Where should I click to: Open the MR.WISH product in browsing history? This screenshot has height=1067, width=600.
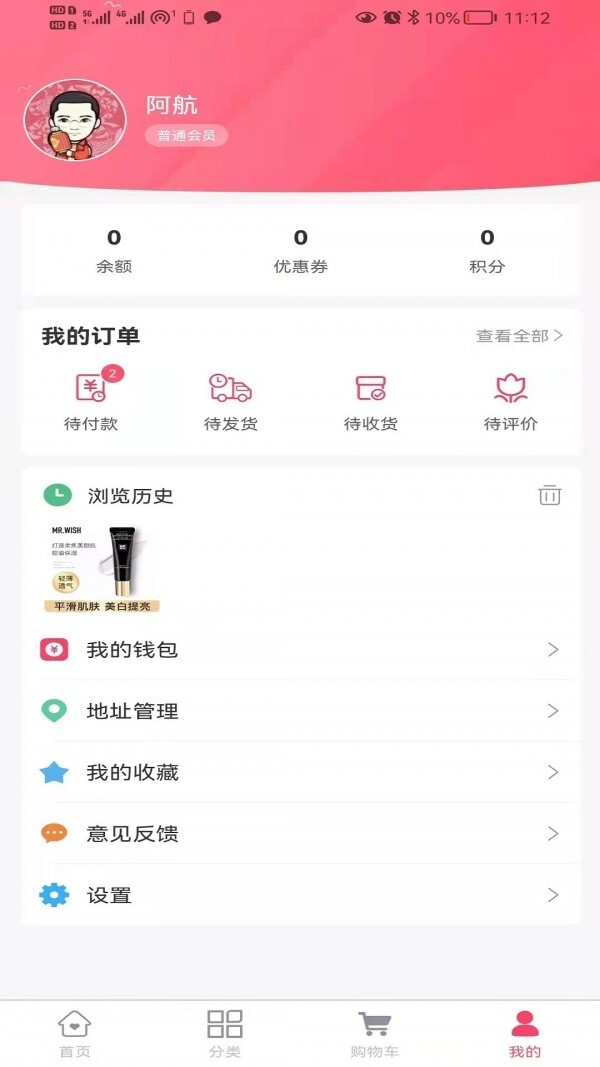102,567
